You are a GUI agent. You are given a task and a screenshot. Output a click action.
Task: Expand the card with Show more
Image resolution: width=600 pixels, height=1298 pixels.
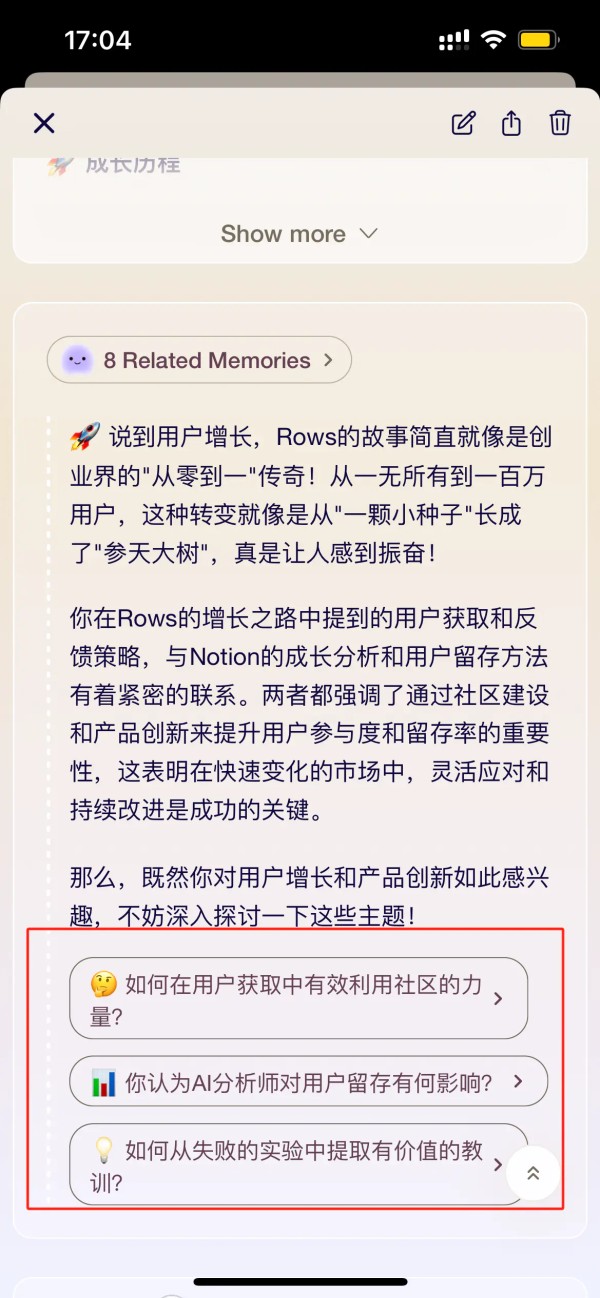pos(298,234)
